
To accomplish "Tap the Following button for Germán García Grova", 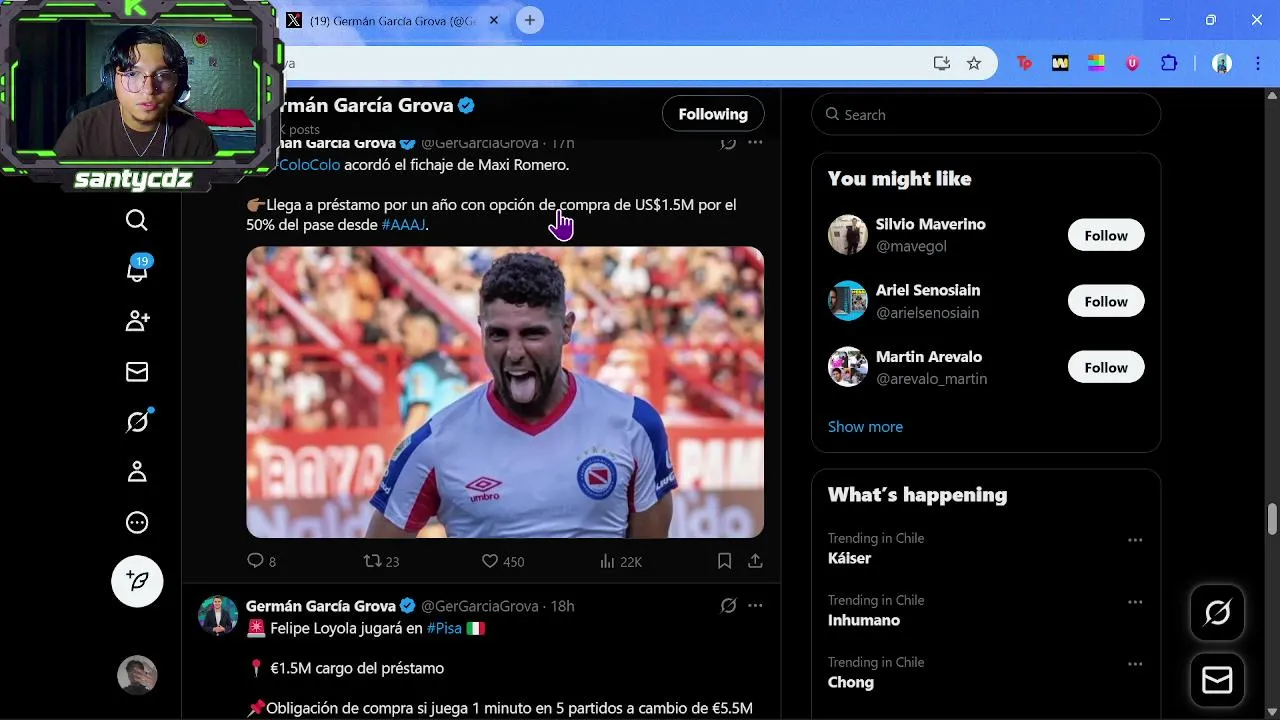I will tap(712, 114).
